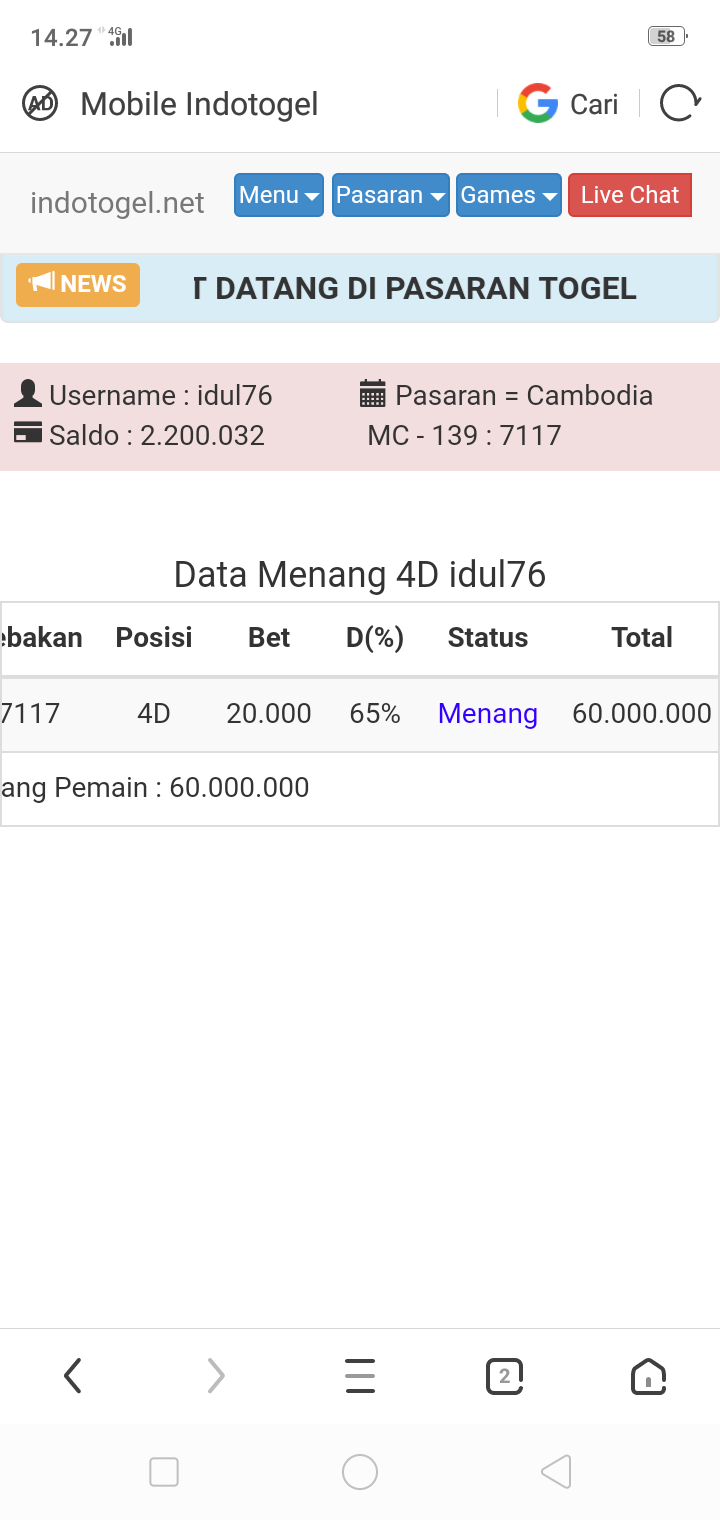Open Google Cari search
Screen dimensions: 720x1520
568,104
